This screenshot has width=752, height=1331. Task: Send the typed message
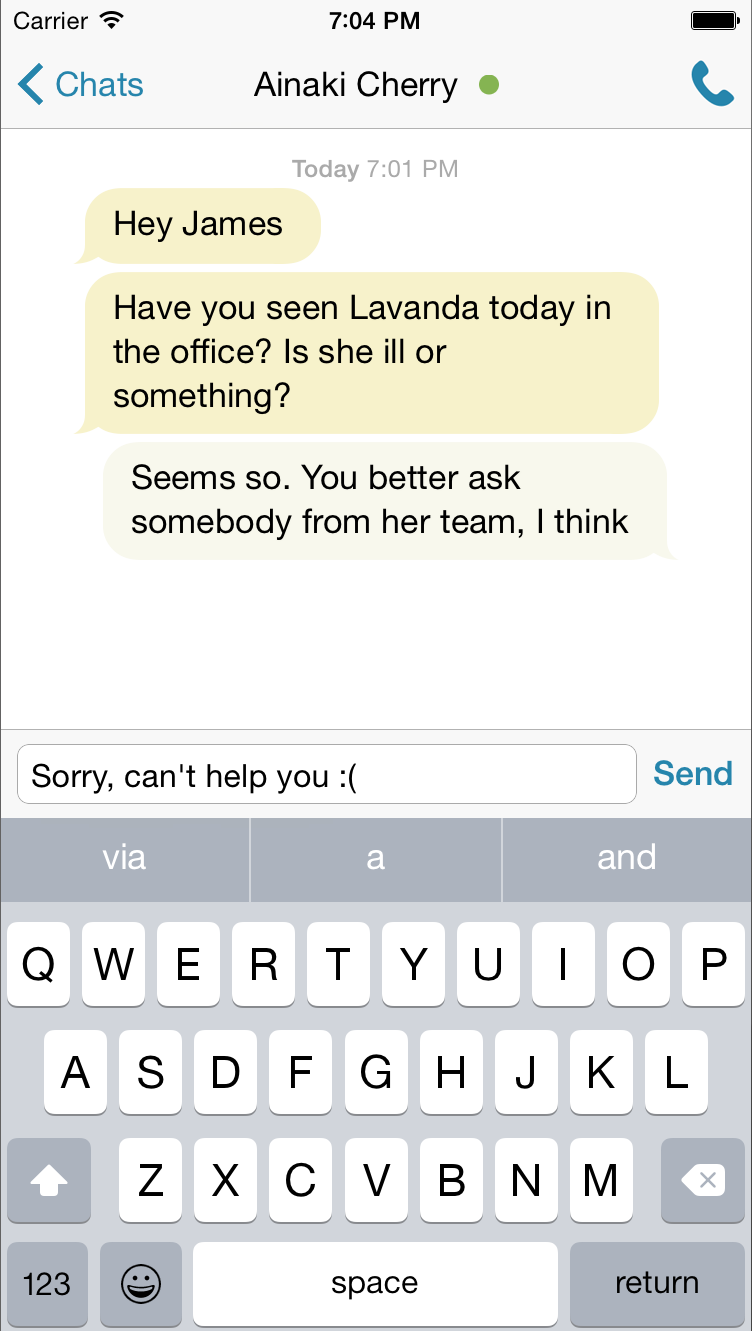point(692,774)
